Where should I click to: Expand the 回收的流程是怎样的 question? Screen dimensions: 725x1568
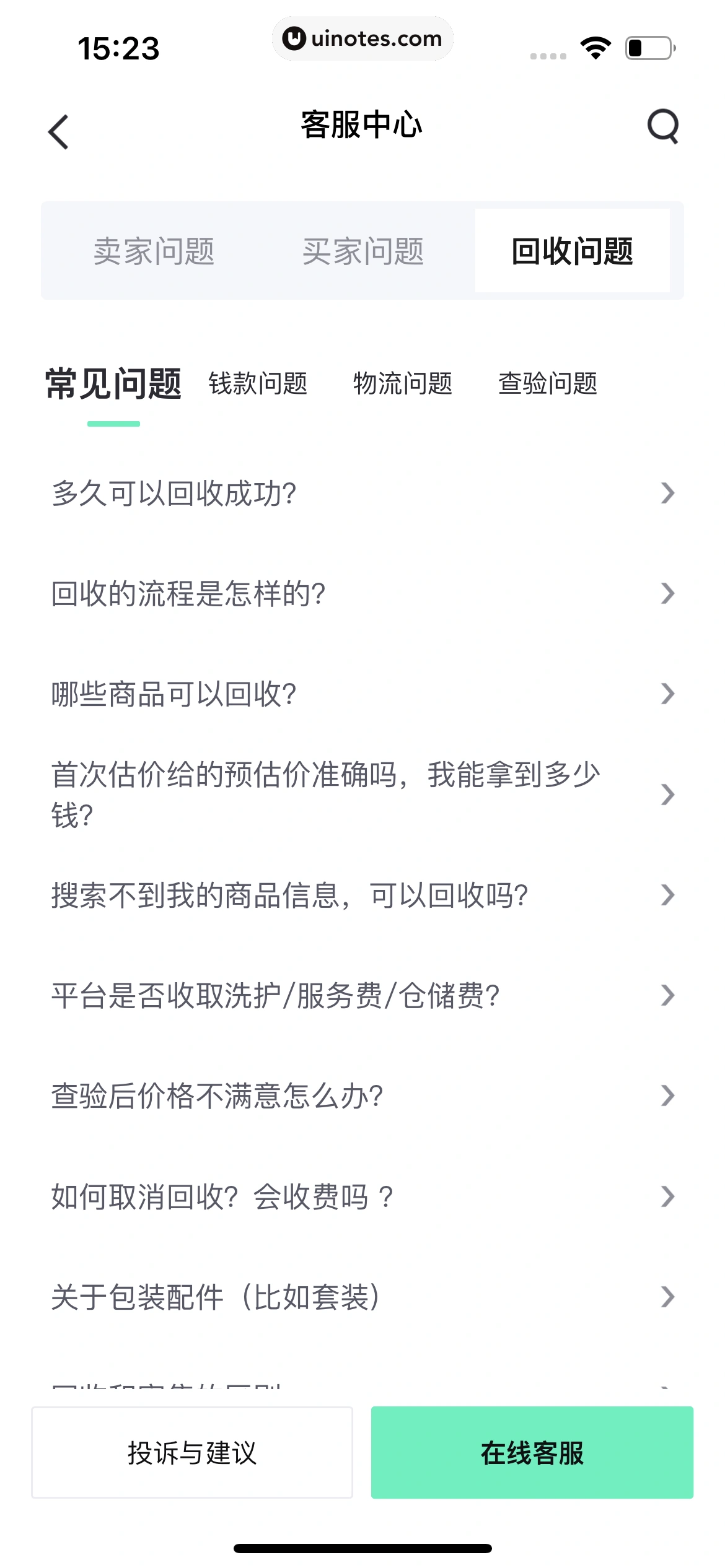pyautogui.click(x=362, y=593)
